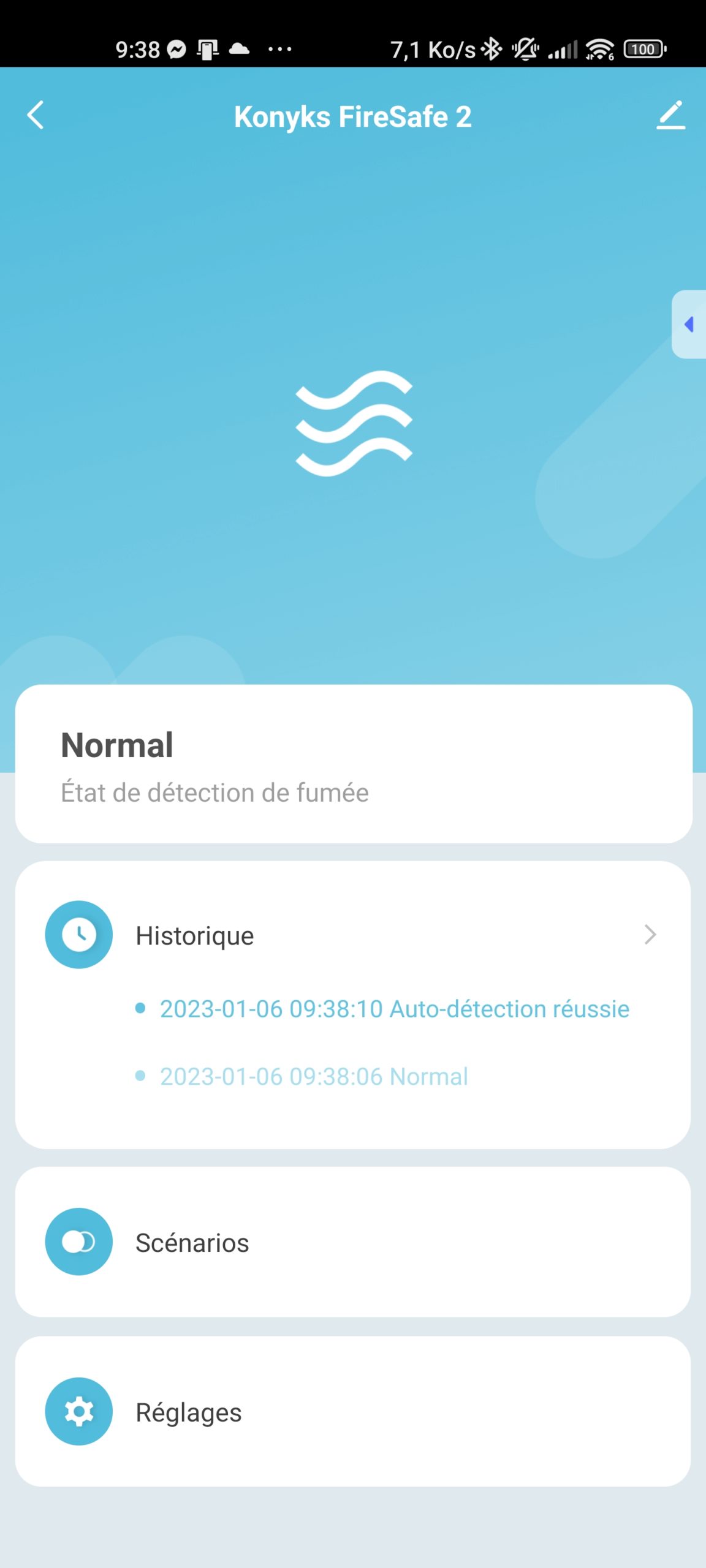Open the Historique log

click(x=352, y=935)
